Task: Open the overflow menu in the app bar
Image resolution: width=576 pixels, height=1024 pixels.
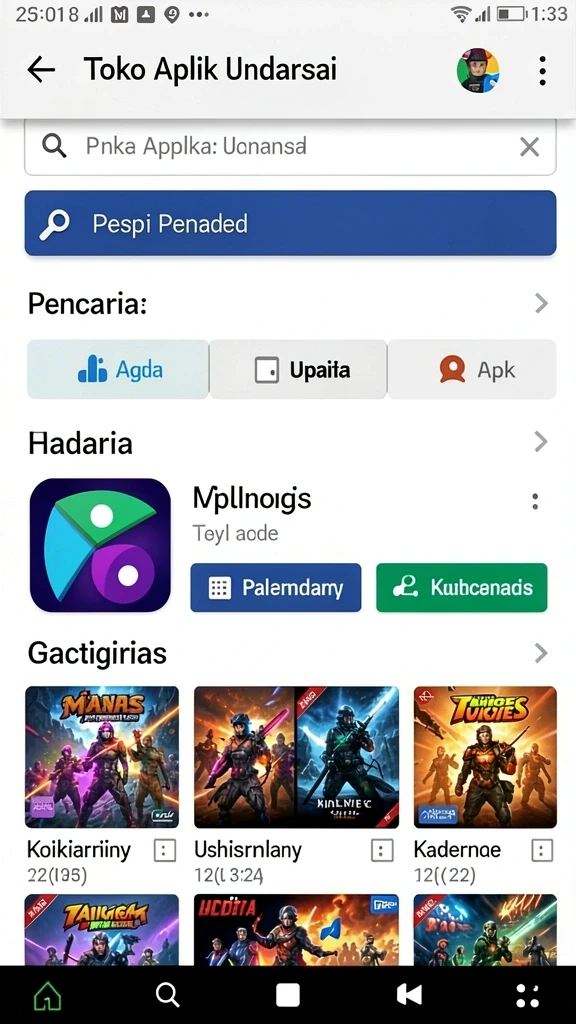Action: (x=542, y=71)
